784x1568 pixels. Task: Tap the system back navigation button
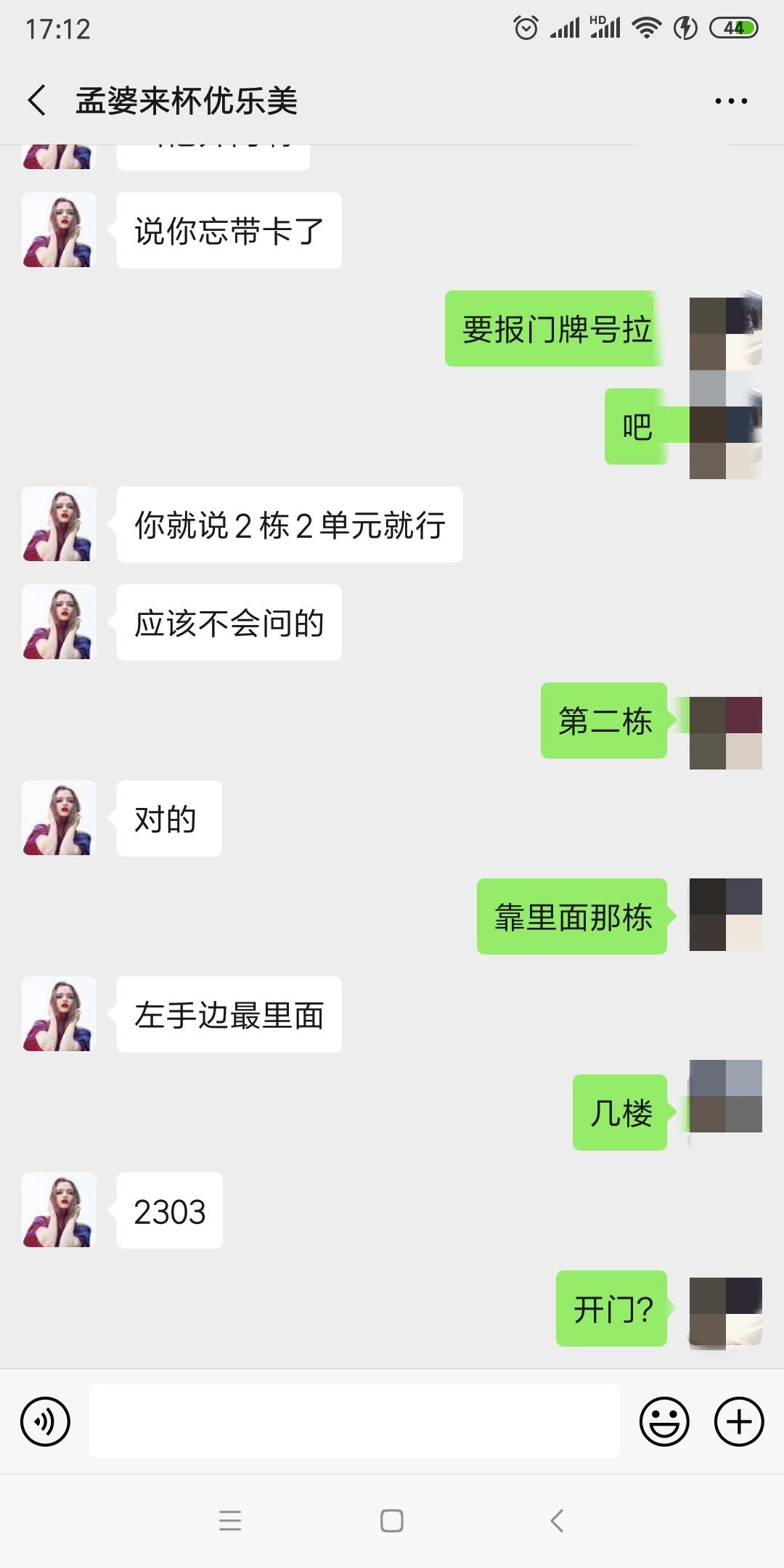pos(557,1521)
